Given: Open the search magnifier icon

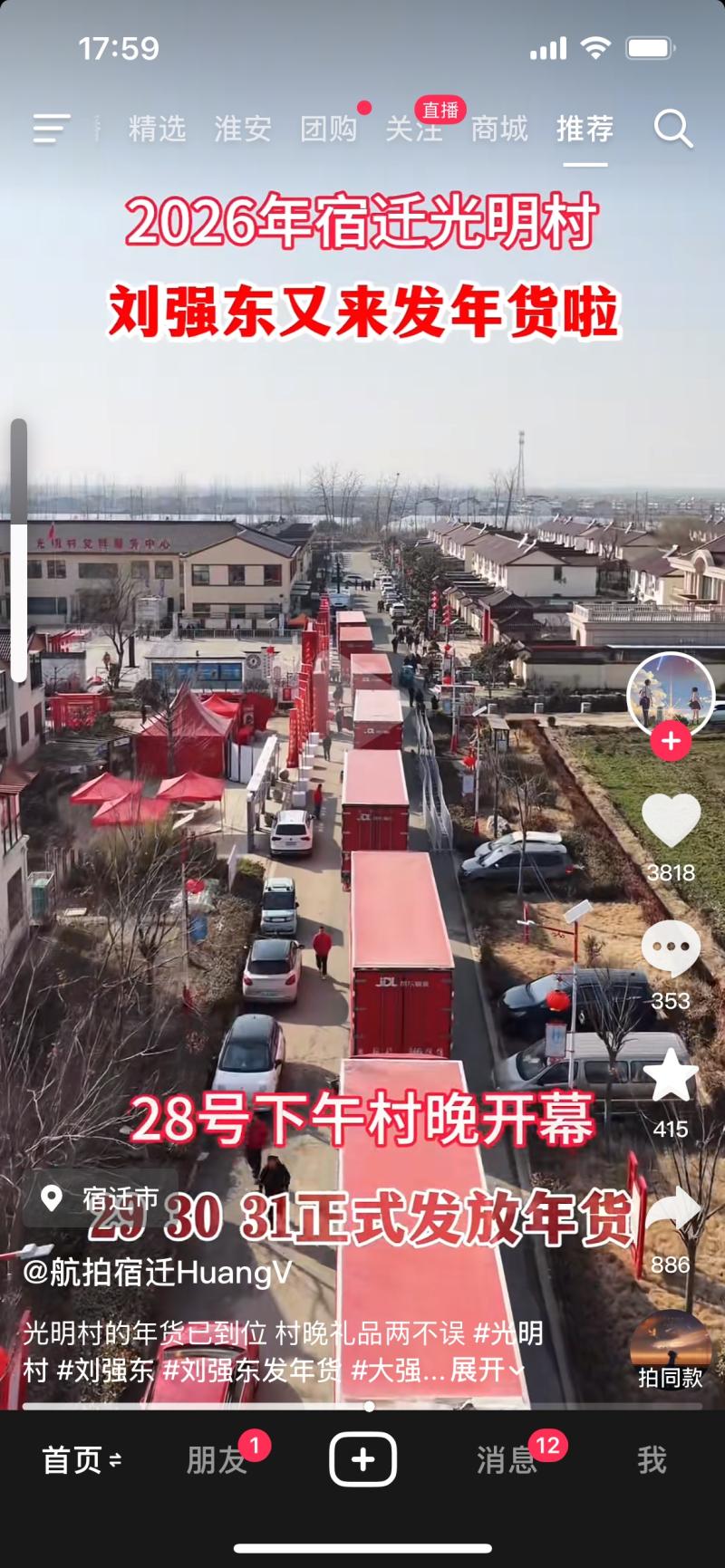Looking at the screenshot, I should (673, 129).
